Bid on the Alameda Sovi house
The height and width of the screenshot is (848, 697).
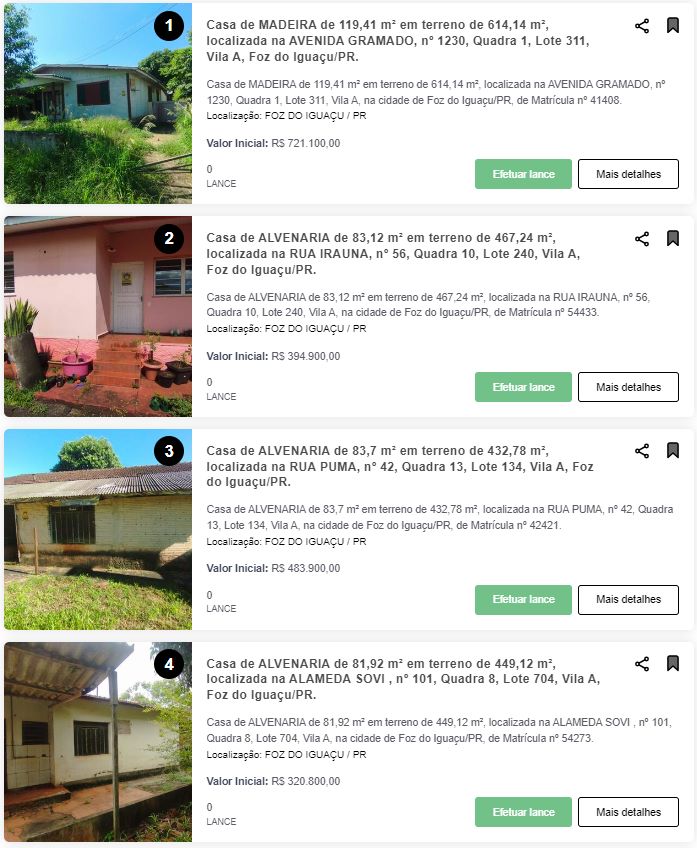pos(523,812)
